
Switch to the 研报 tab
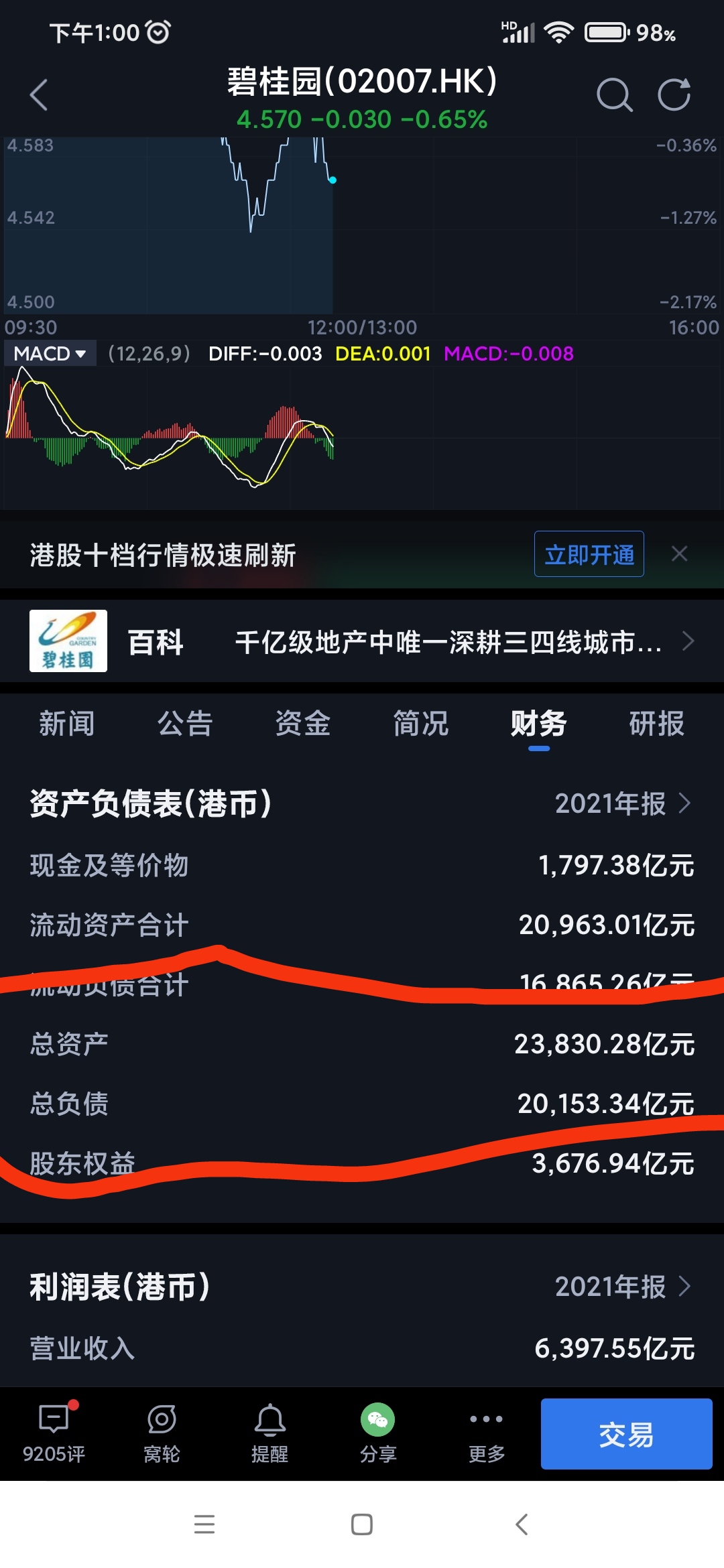[x=657, y=724]
